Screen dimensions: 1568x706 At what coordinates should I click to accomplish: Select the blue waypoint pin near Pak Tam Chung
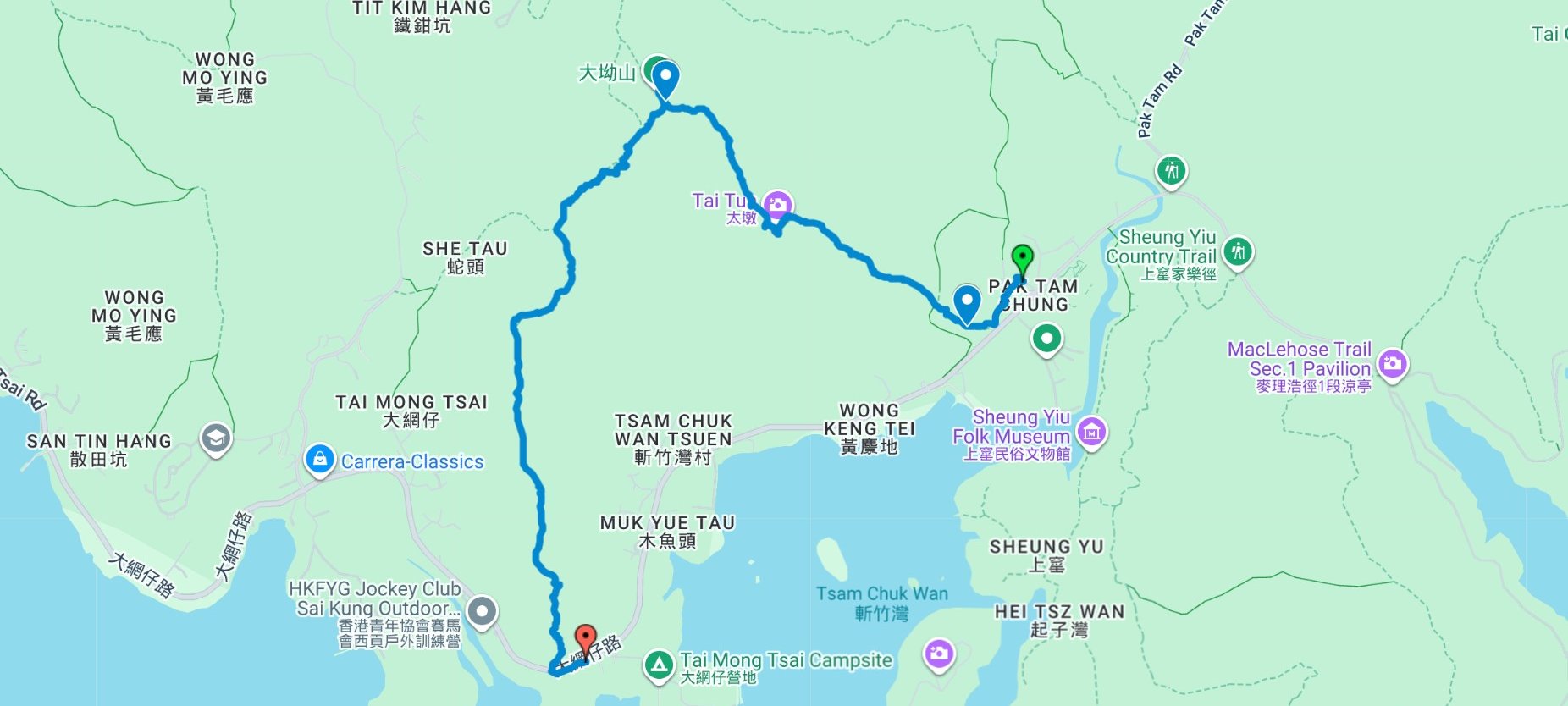pyautogui.click(x=966, y=301)
